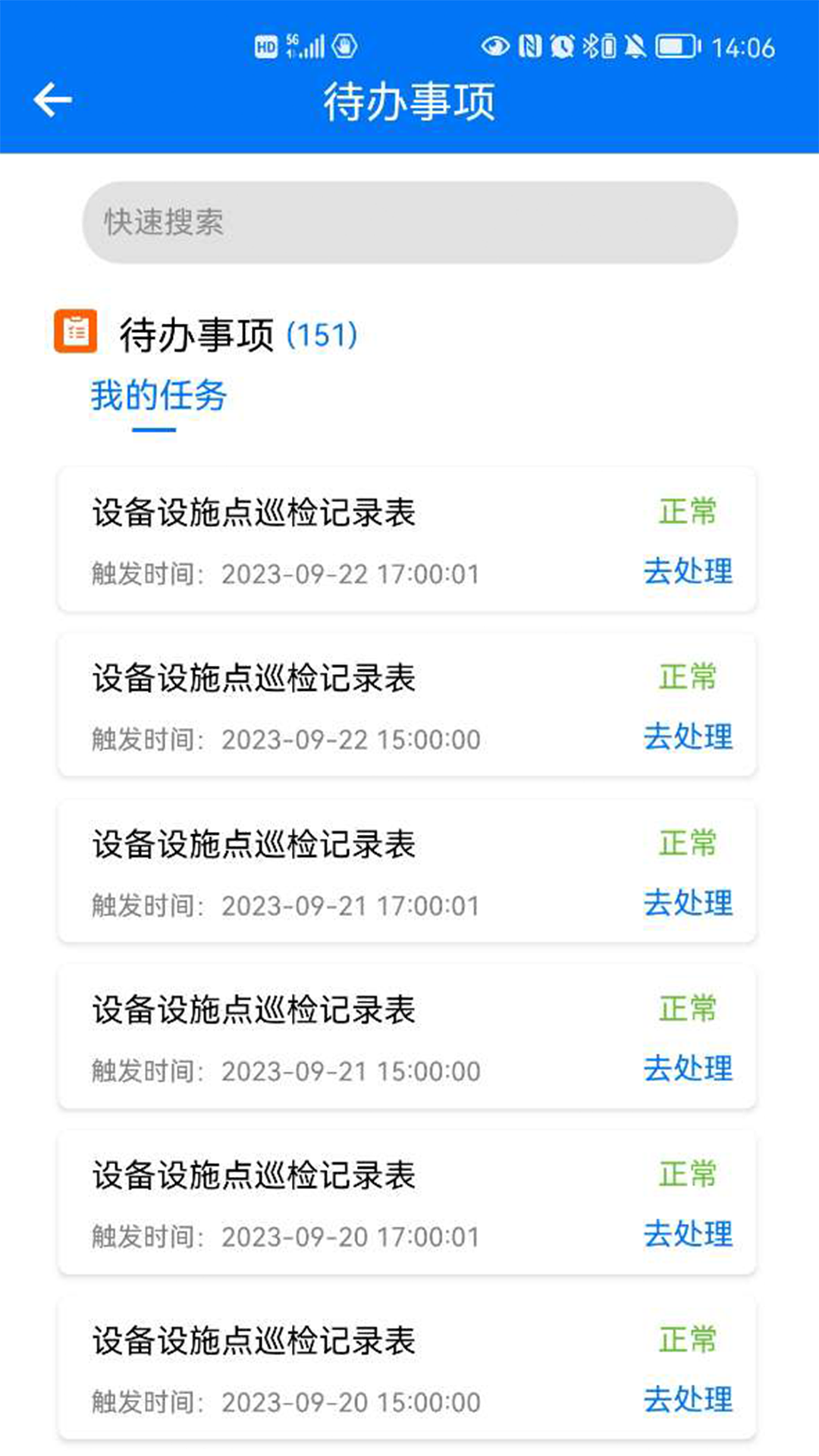Click the (151) task count label
The height and width of the screenshot is (1456, 819).
pos(321,334)
